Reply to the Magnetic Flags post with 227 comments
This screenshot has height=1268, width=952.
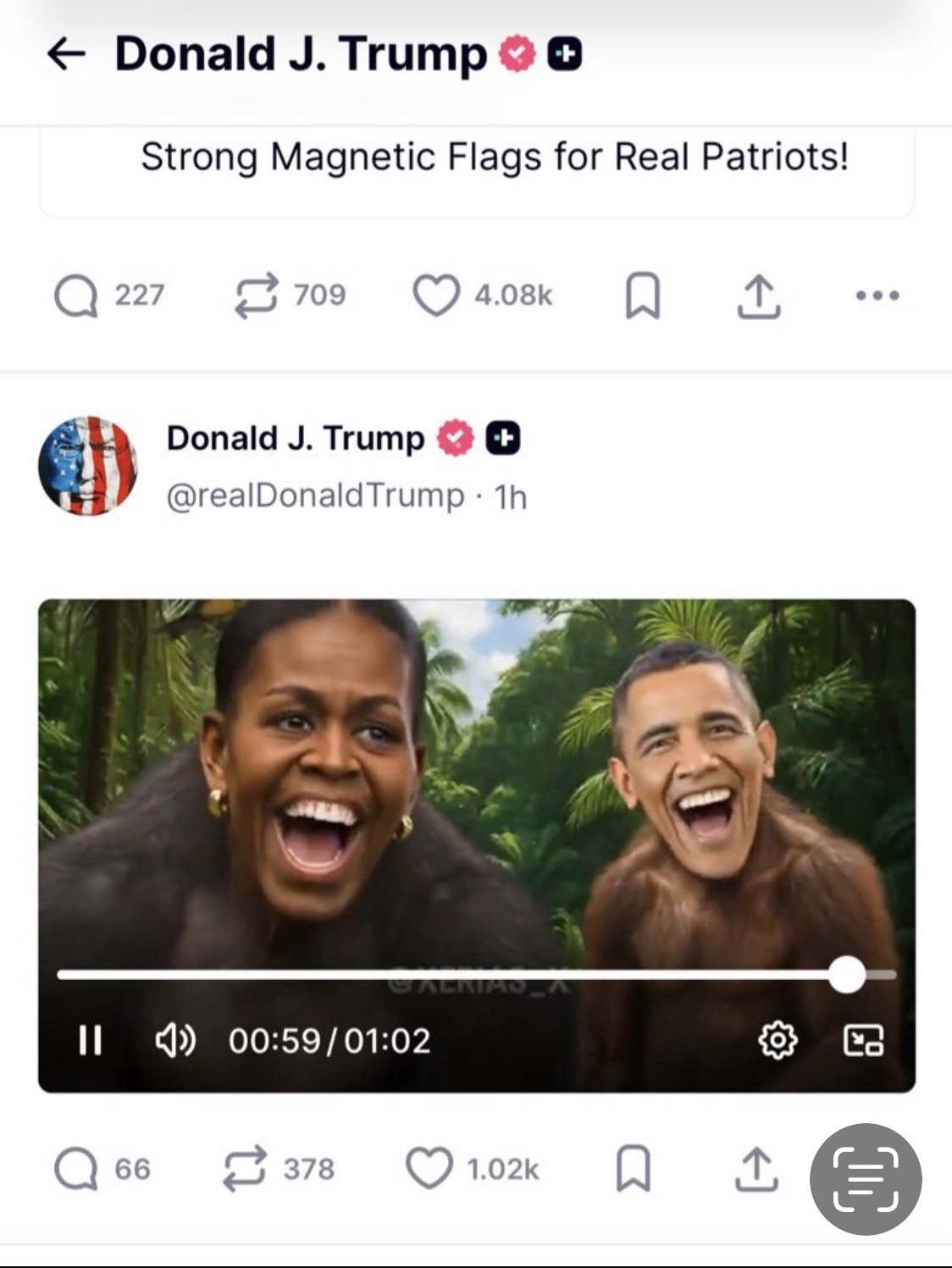click(76, 296)
